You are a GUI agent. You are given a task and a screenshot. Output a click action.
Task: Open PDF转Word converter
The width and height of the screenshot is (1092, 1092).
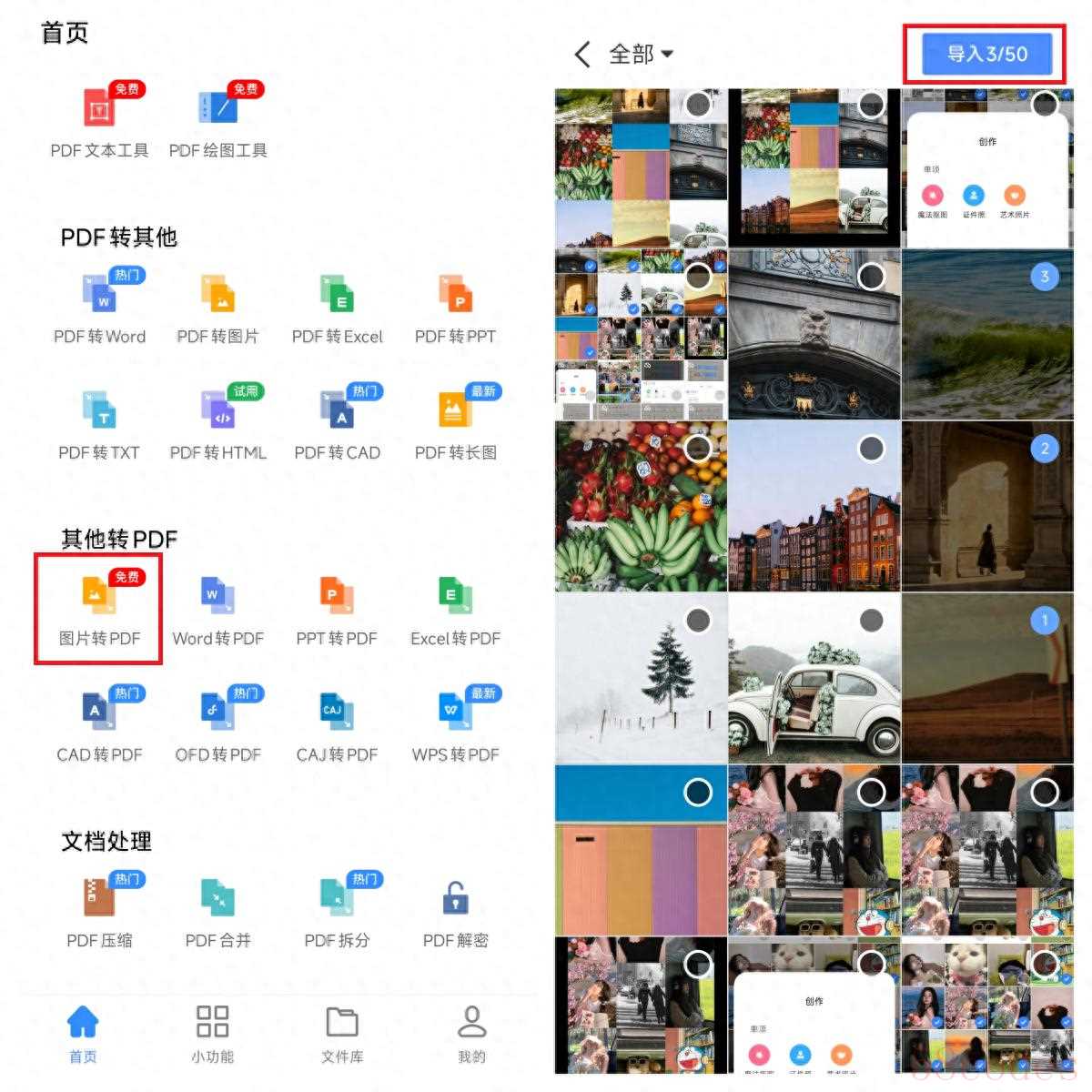99,308
